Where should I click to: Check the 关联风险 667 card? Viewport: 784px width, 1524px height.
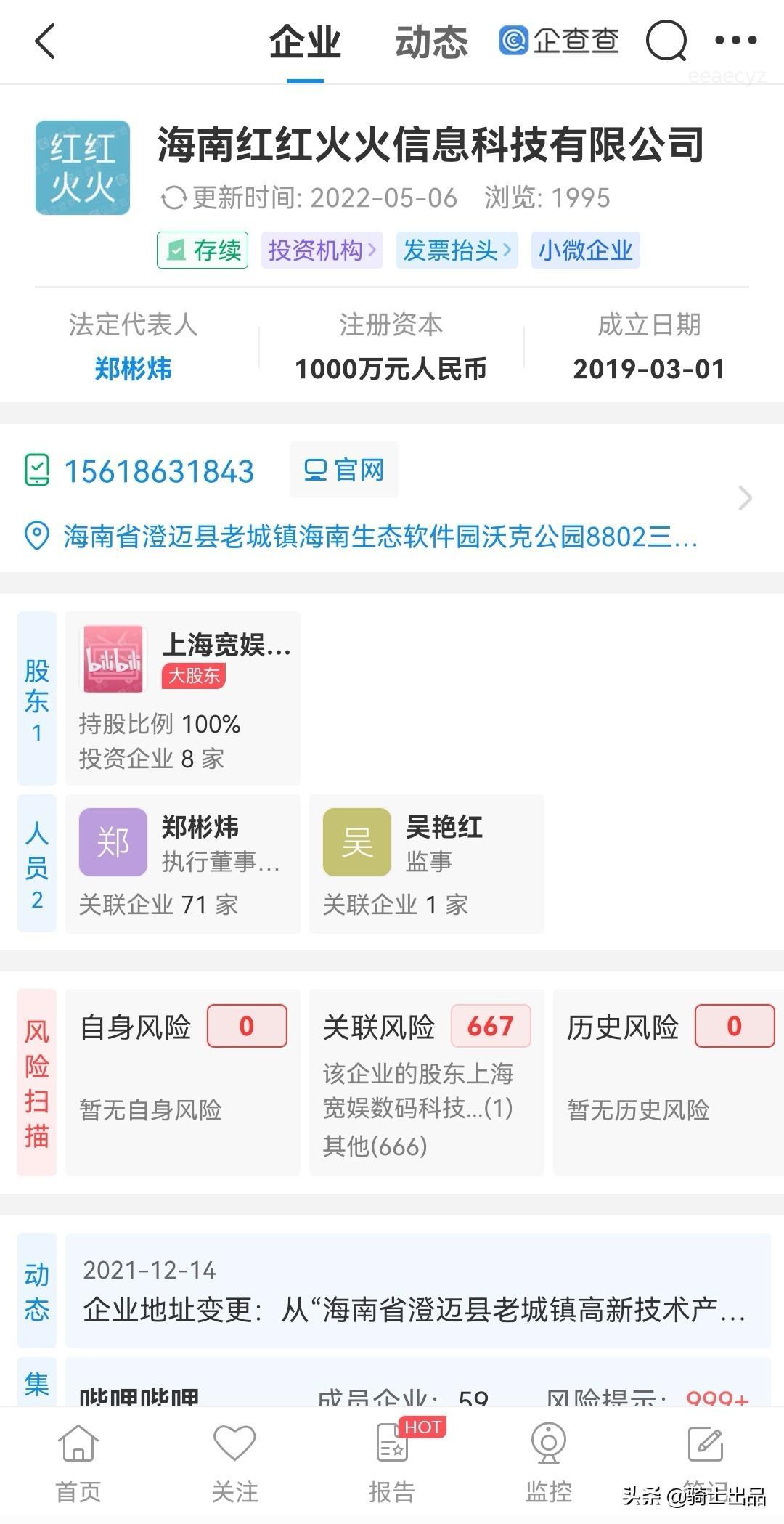click(x=426, y=1082)
